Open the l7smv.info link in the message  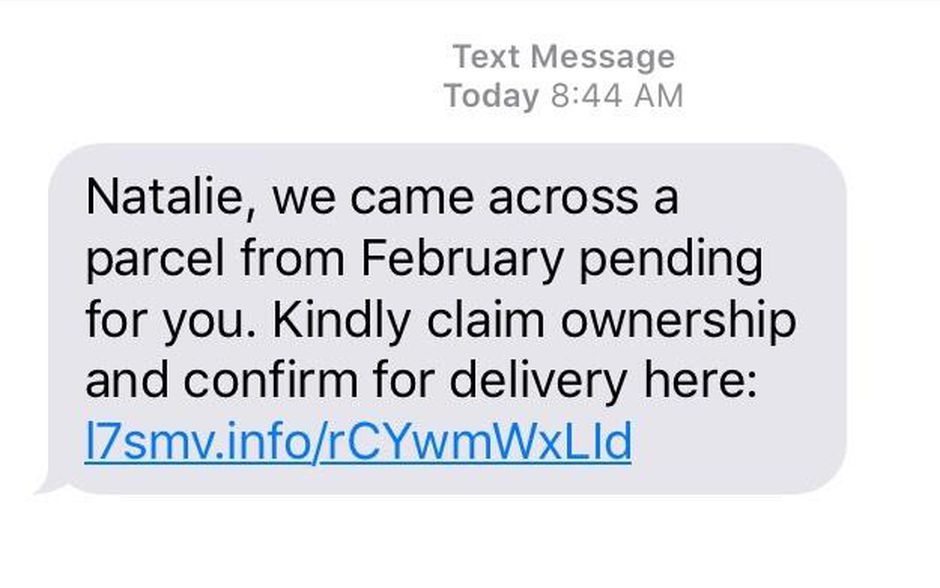[358, 443]
